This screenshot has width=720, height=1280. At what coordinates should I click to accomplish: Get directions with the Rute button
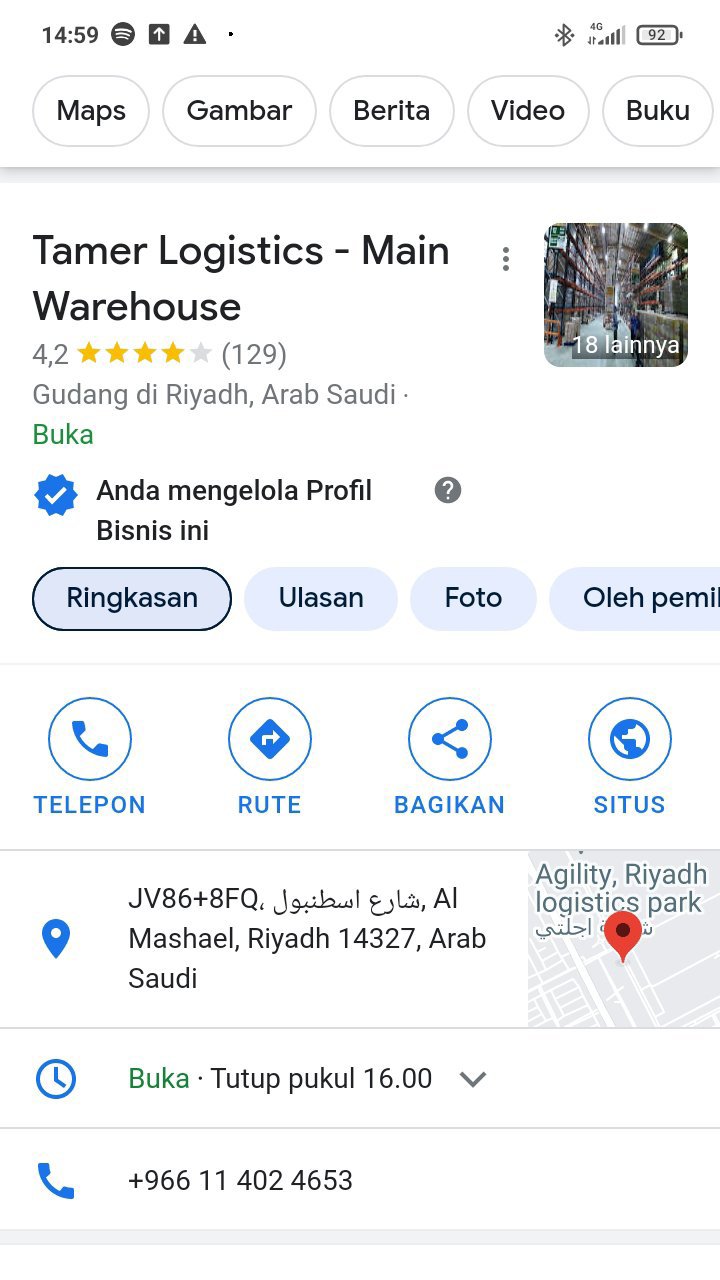pos(270,756)
